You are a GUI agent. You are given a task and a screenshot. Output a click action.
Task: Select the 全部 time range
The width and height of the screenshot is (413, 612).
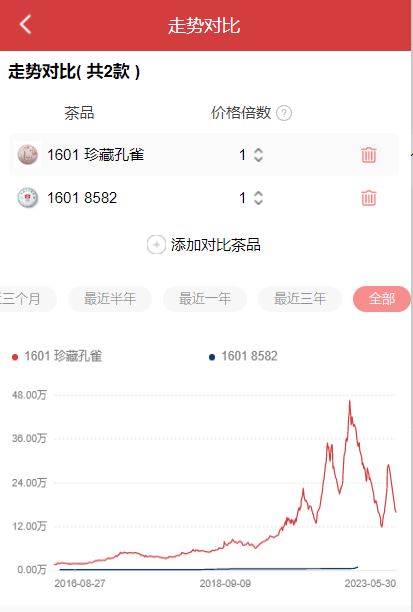coord(382,299)
